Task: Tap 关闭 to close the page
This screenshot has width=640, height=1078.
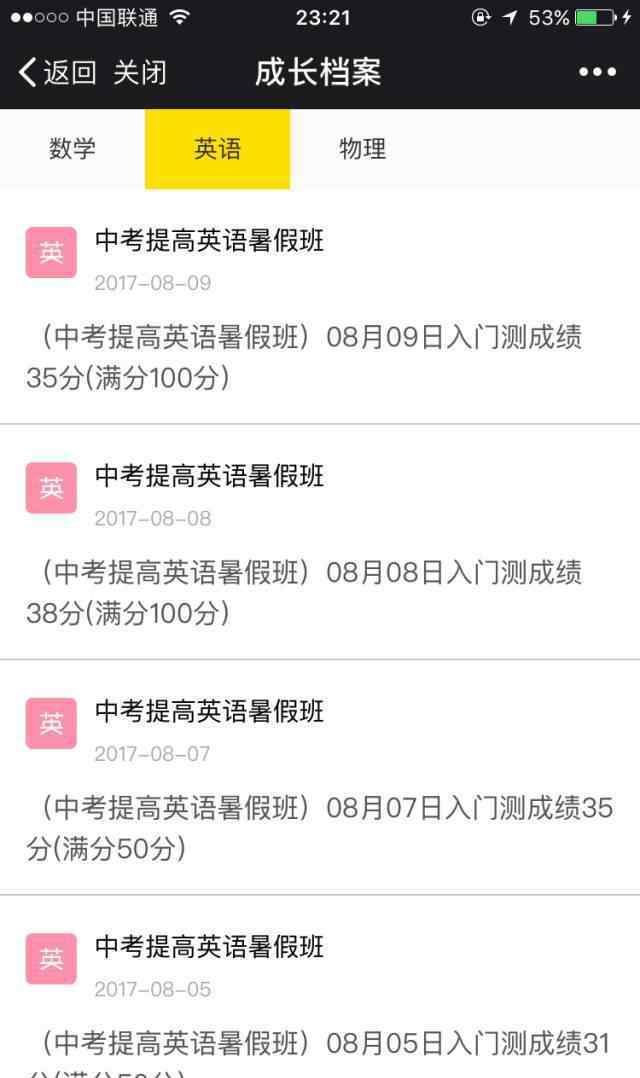Action: [140, 72]
